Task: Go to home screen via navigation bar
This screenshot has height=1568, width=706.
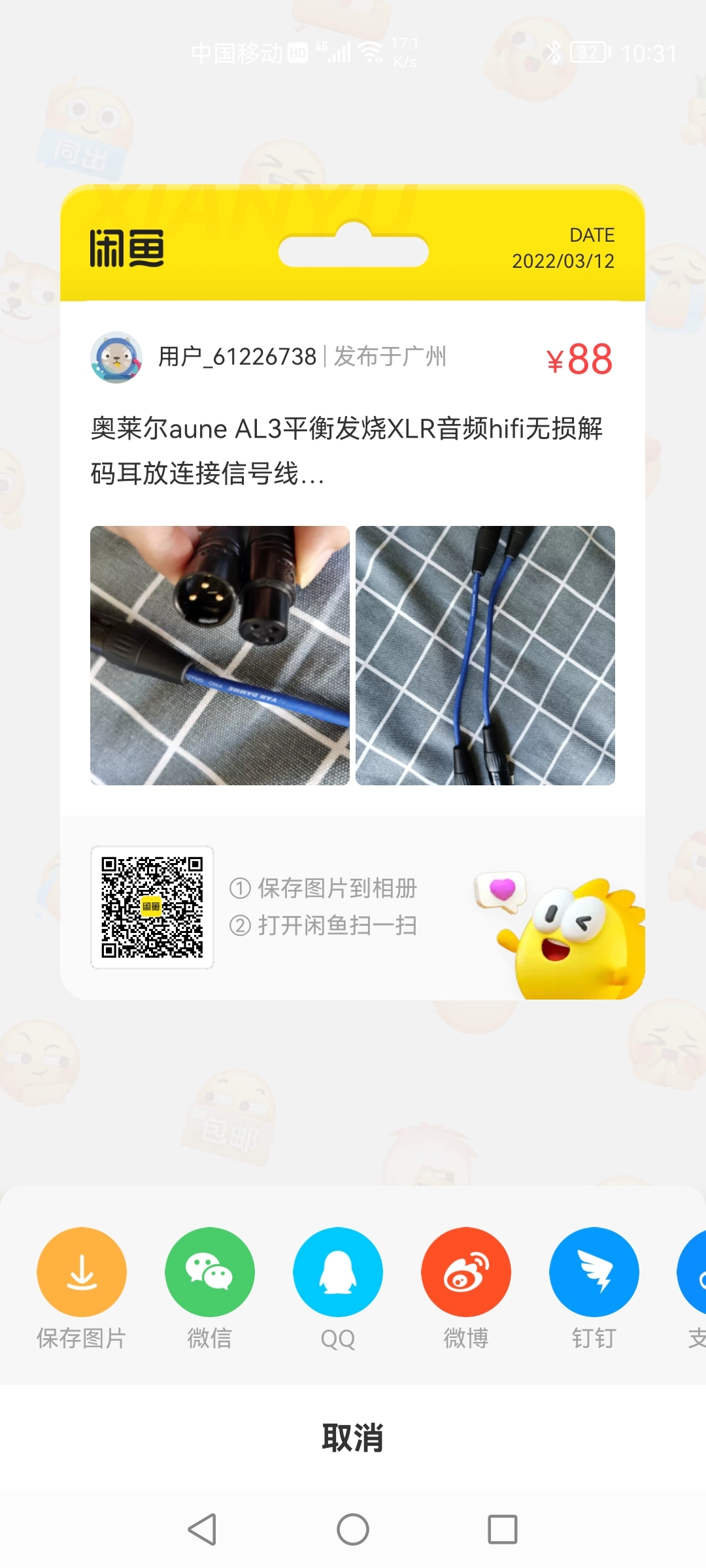Action: [x=353, y=1529]
